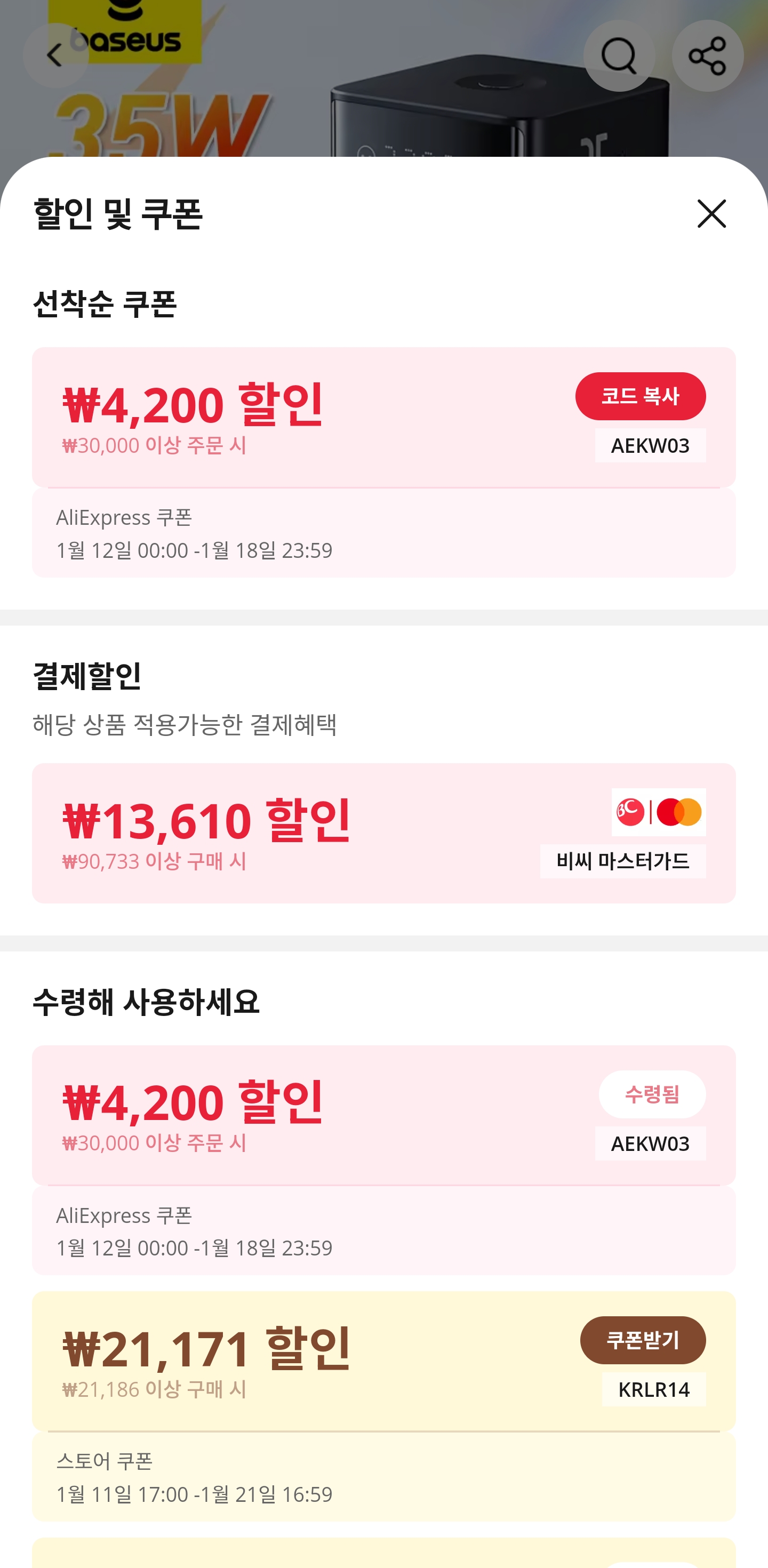The width and height of the screenshot is (768, 1568).
Task: Go back using the left arrow icon
Action: [x=55, y=55]
